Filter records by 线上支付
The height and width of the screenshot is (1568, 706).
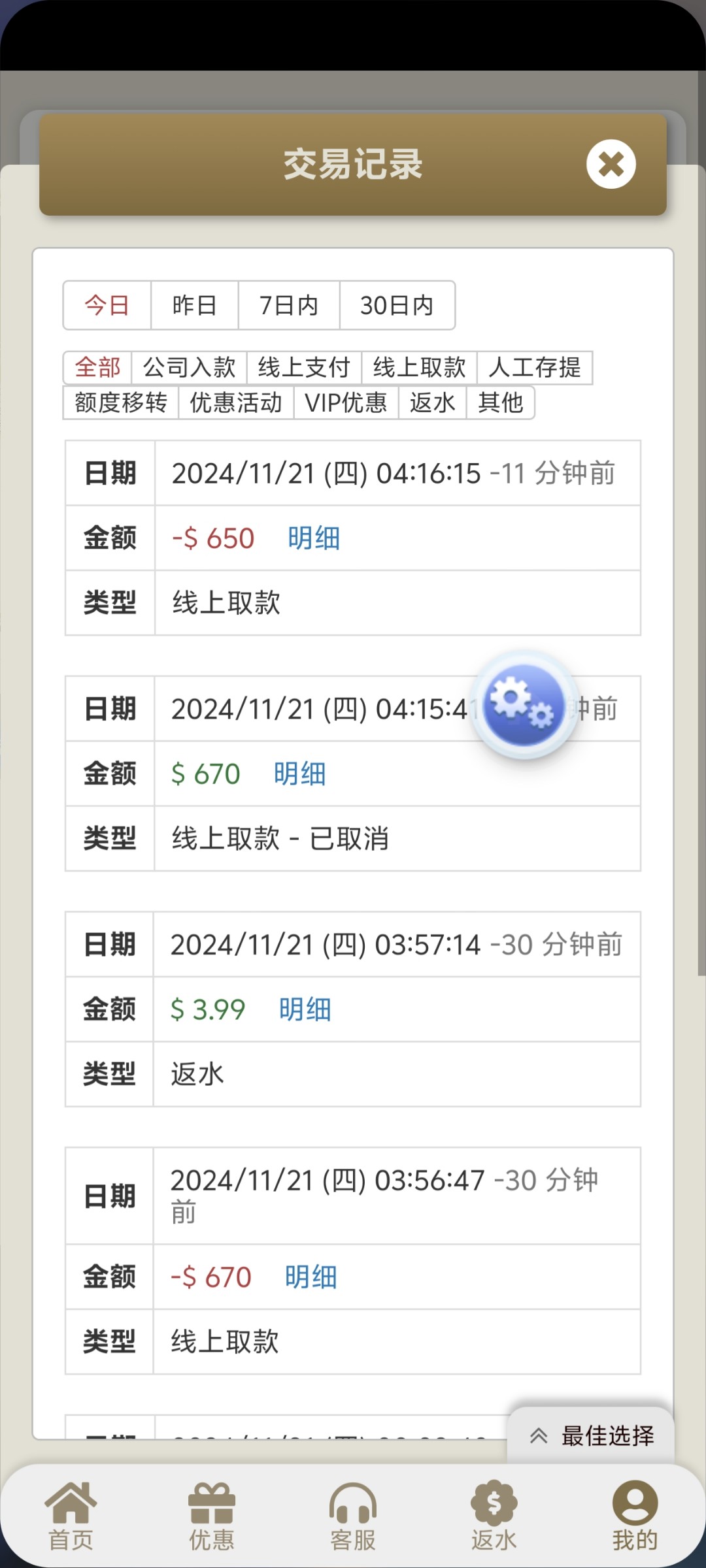(x=304, y=367)
